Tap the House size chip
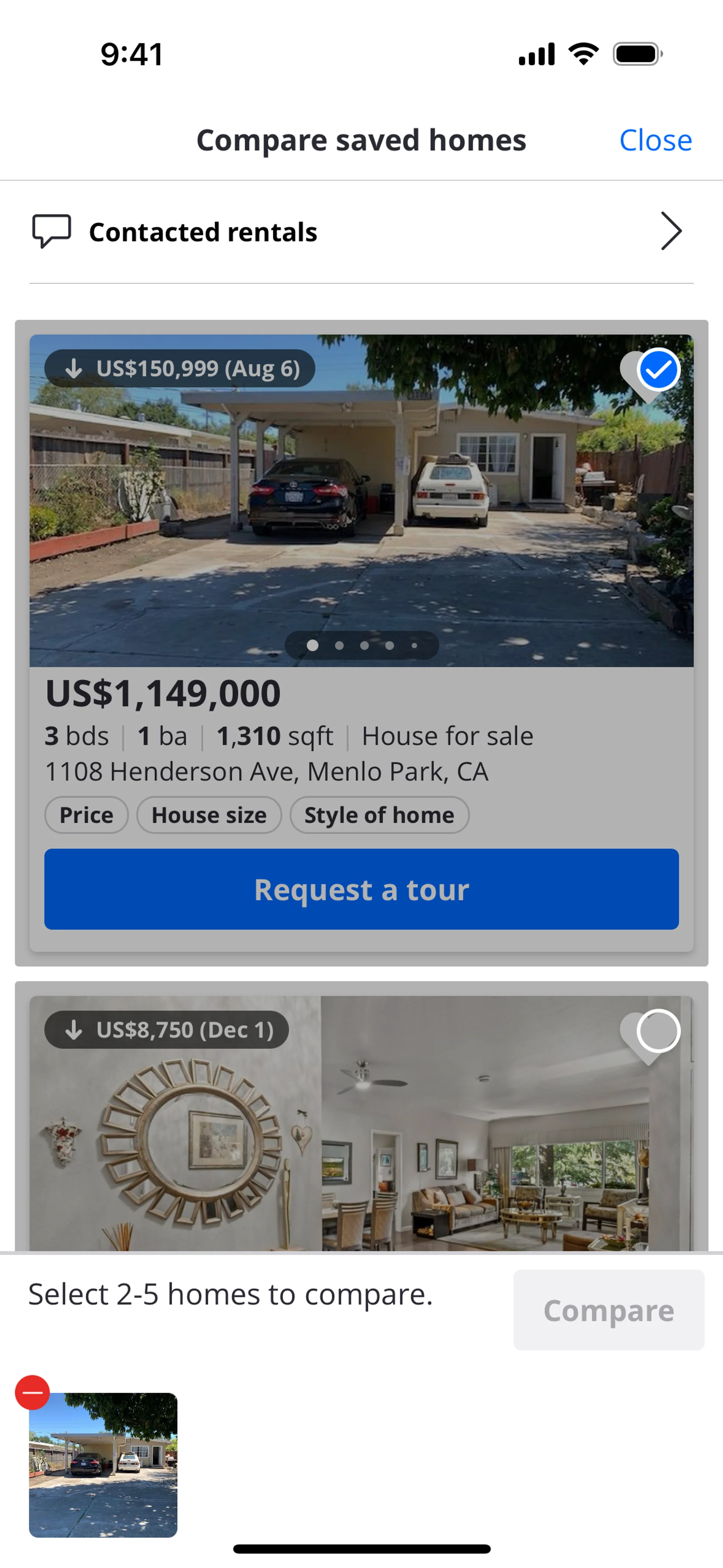 (209, 815)
